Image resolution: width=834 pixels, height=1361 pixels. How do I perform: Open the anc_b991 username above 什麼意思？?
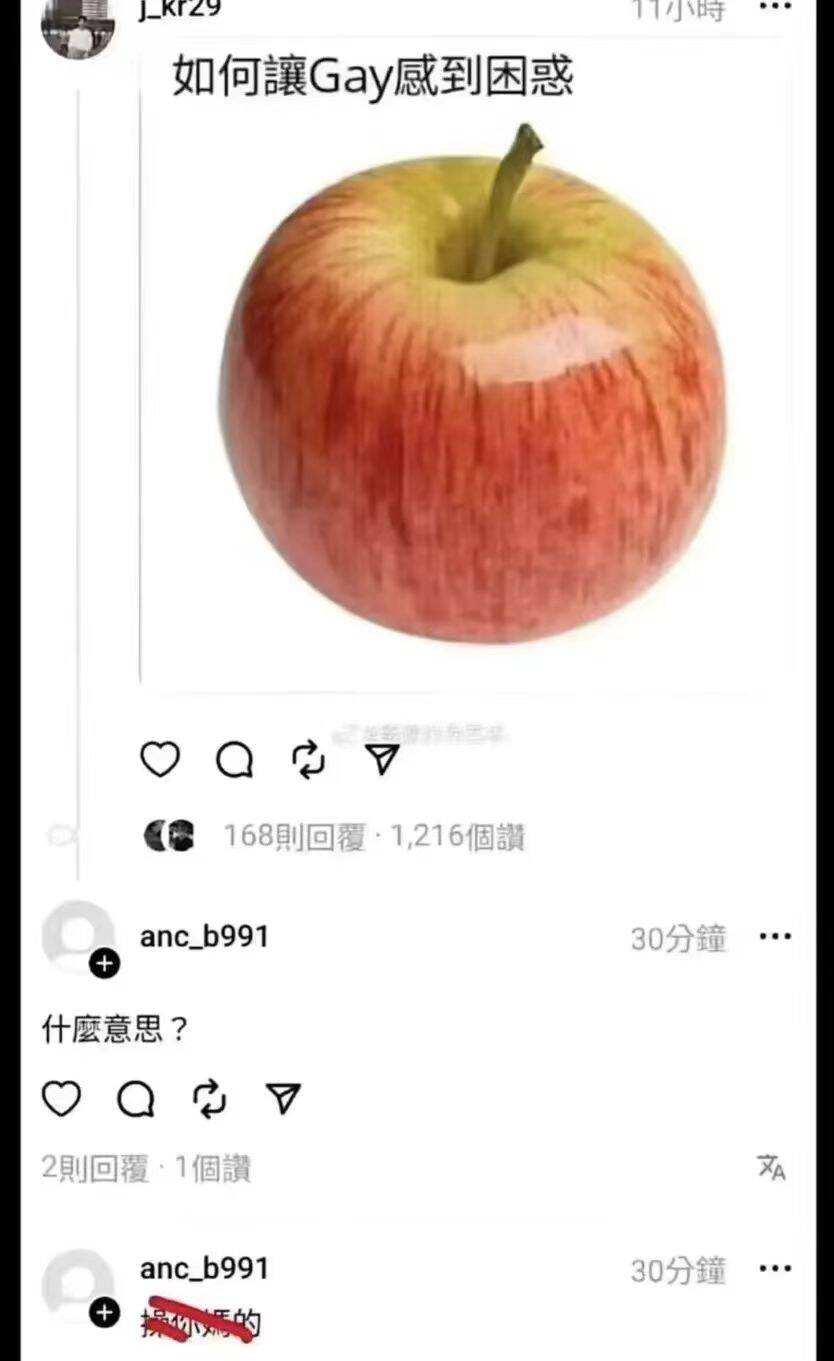tap(204, 937)
